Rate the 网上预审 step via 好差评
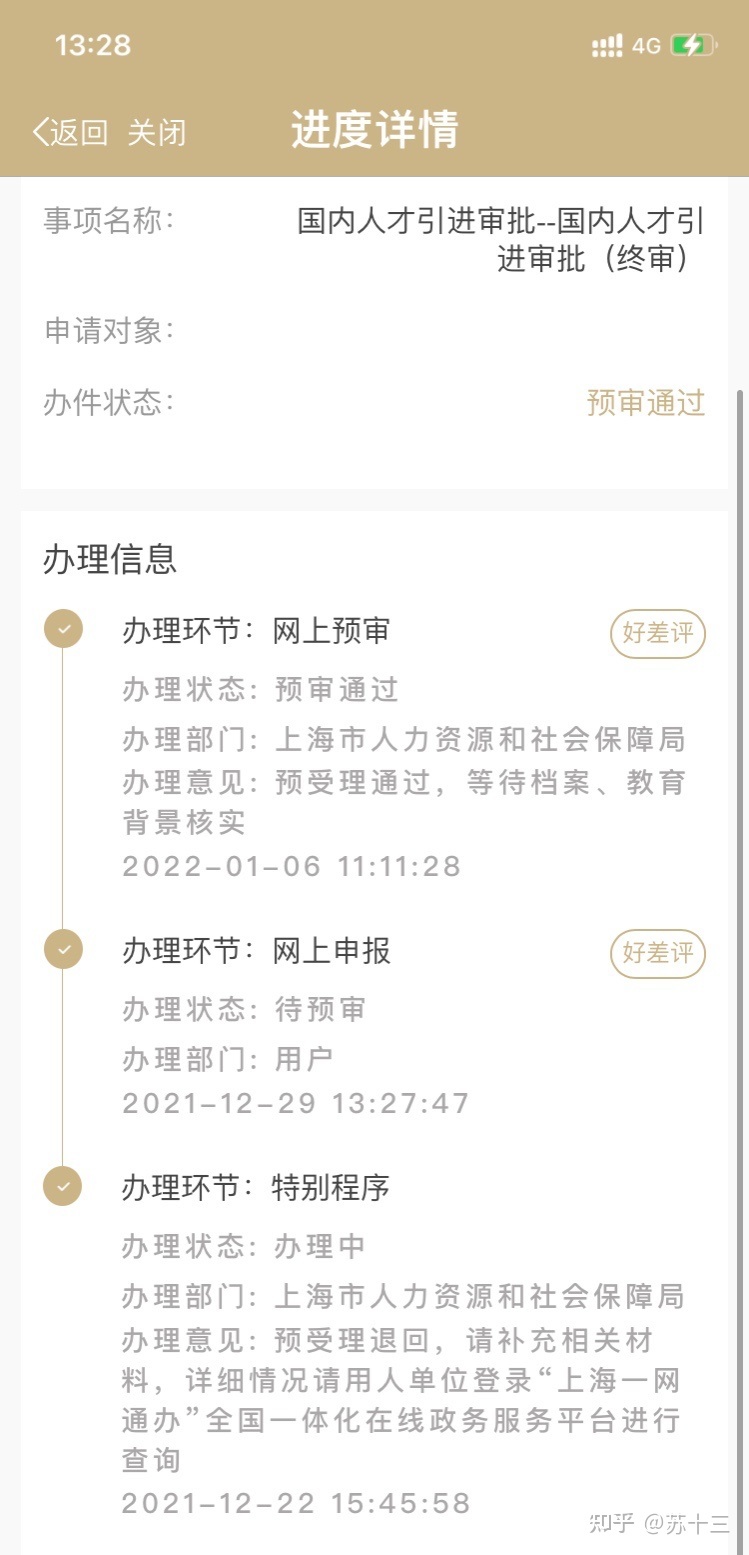749x1555 pixels. 658,633
